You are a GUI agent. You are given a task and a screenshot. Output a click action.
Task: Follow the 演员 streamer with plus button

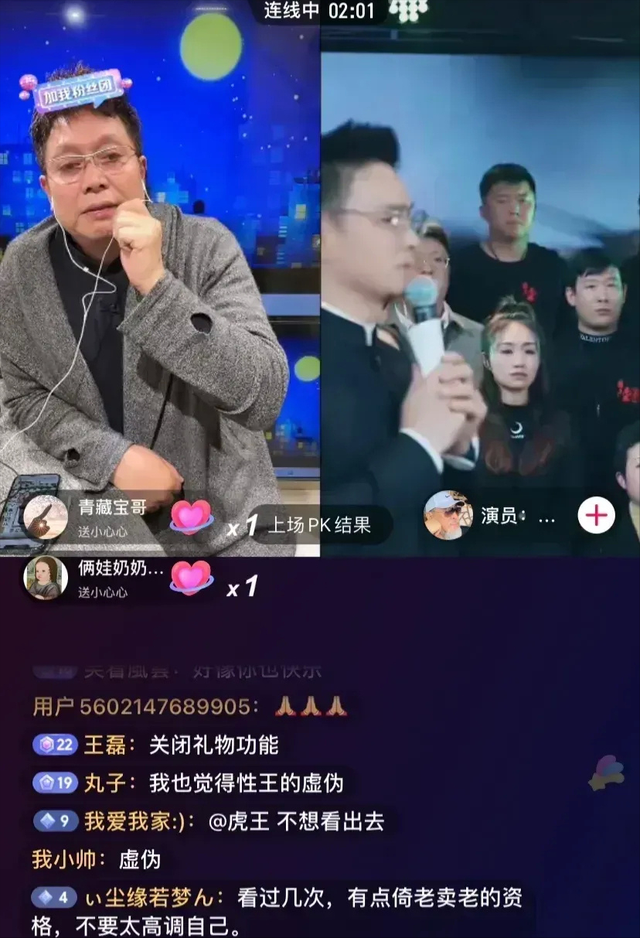click(x=596, y=516)
